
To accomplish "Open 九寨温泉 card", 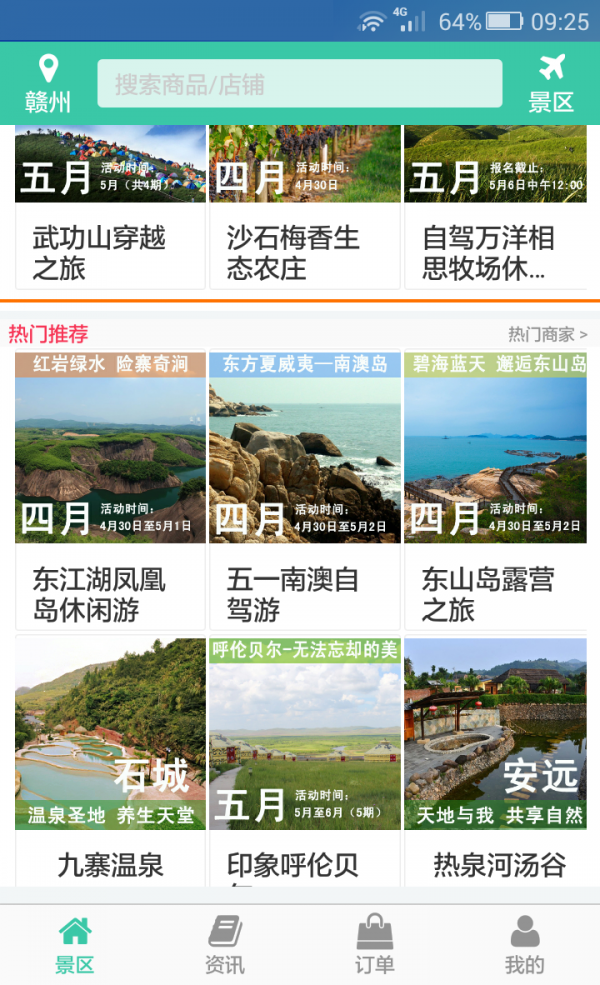I will click(x=111, y=763).
